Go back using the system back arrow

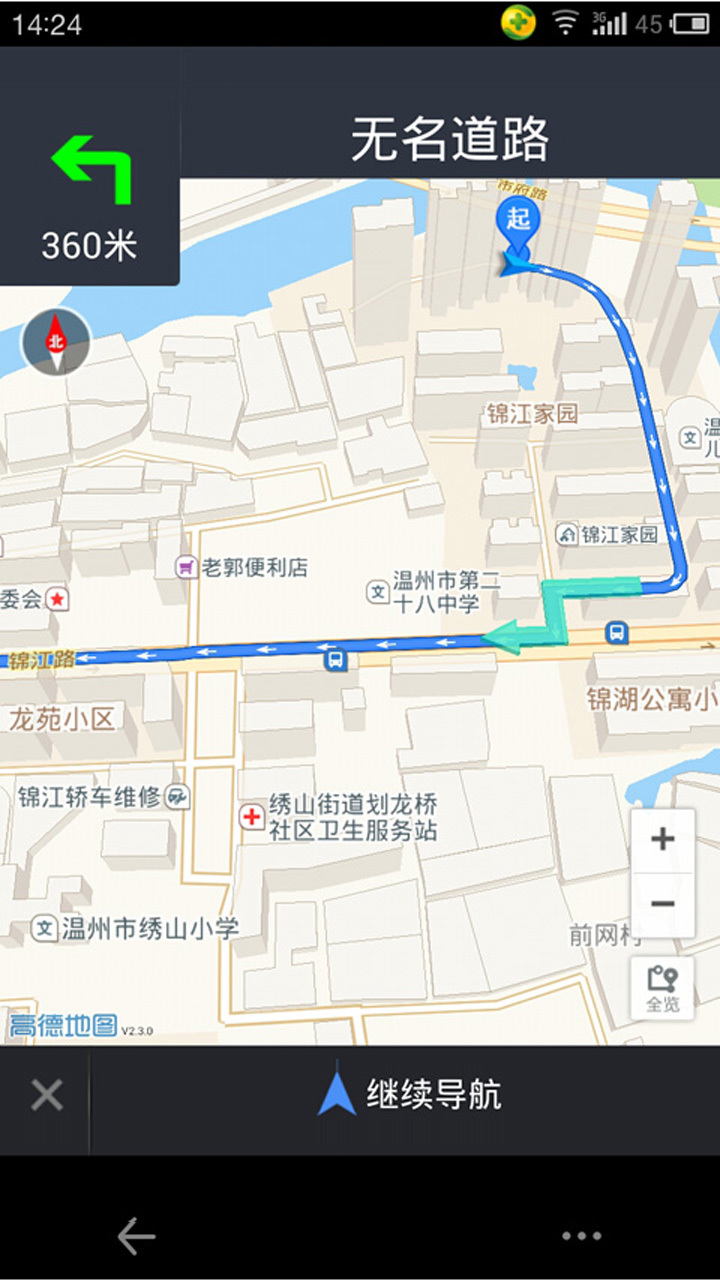point(136,1237)
